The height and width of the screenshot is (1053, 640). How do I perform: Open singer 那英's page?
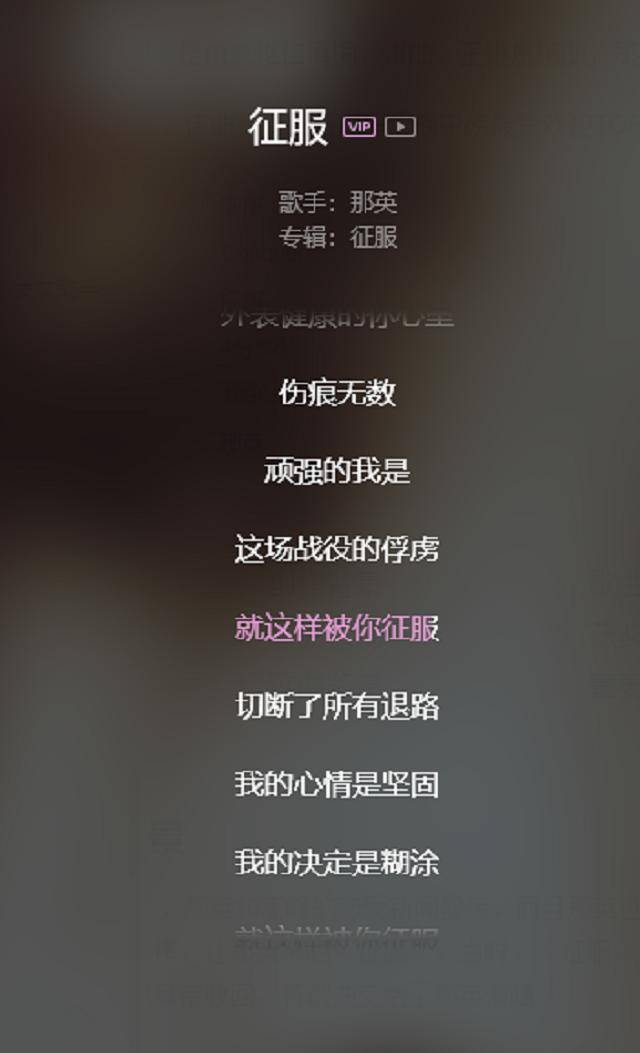pyautogui.click(x=373, y=203)
